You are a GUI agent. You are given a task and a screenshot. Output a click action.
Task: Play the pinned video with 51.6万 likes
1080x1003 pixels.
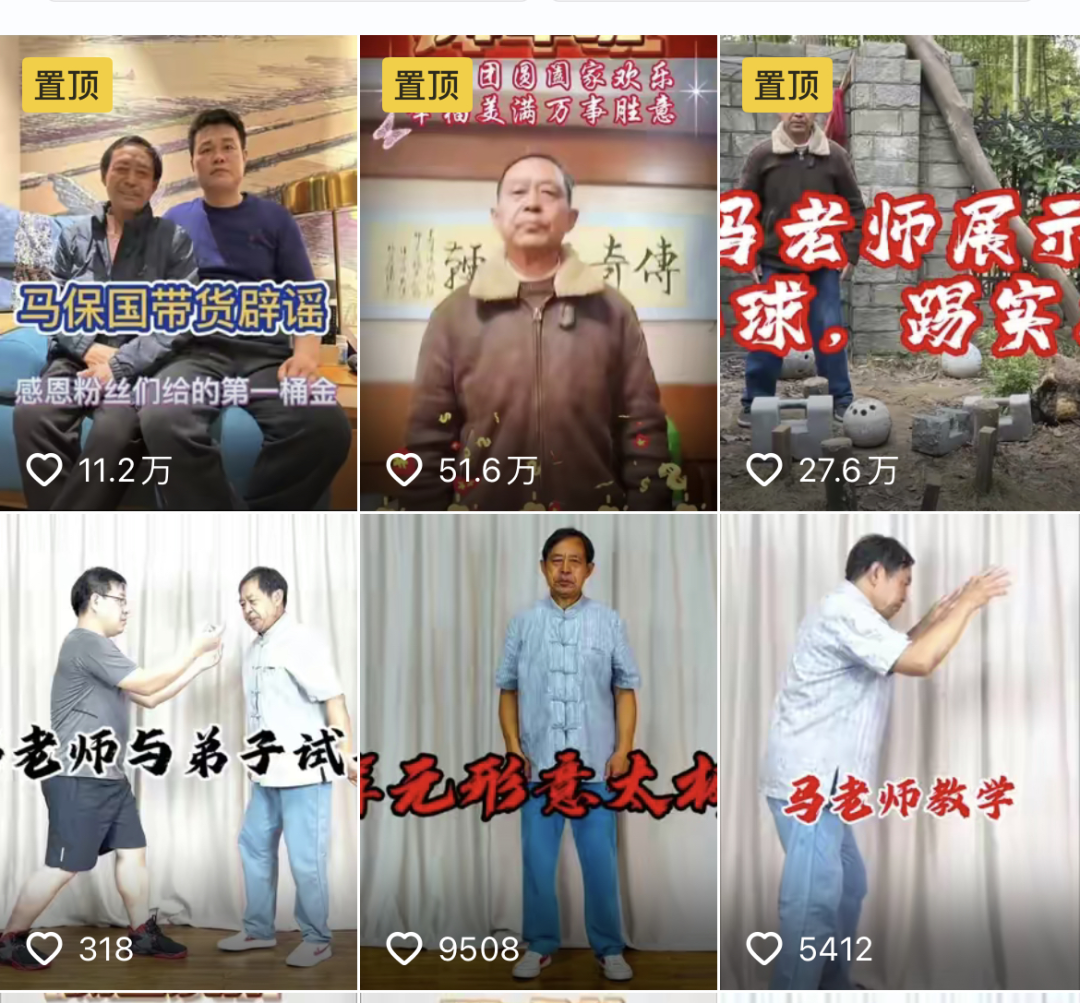point(538,272)
